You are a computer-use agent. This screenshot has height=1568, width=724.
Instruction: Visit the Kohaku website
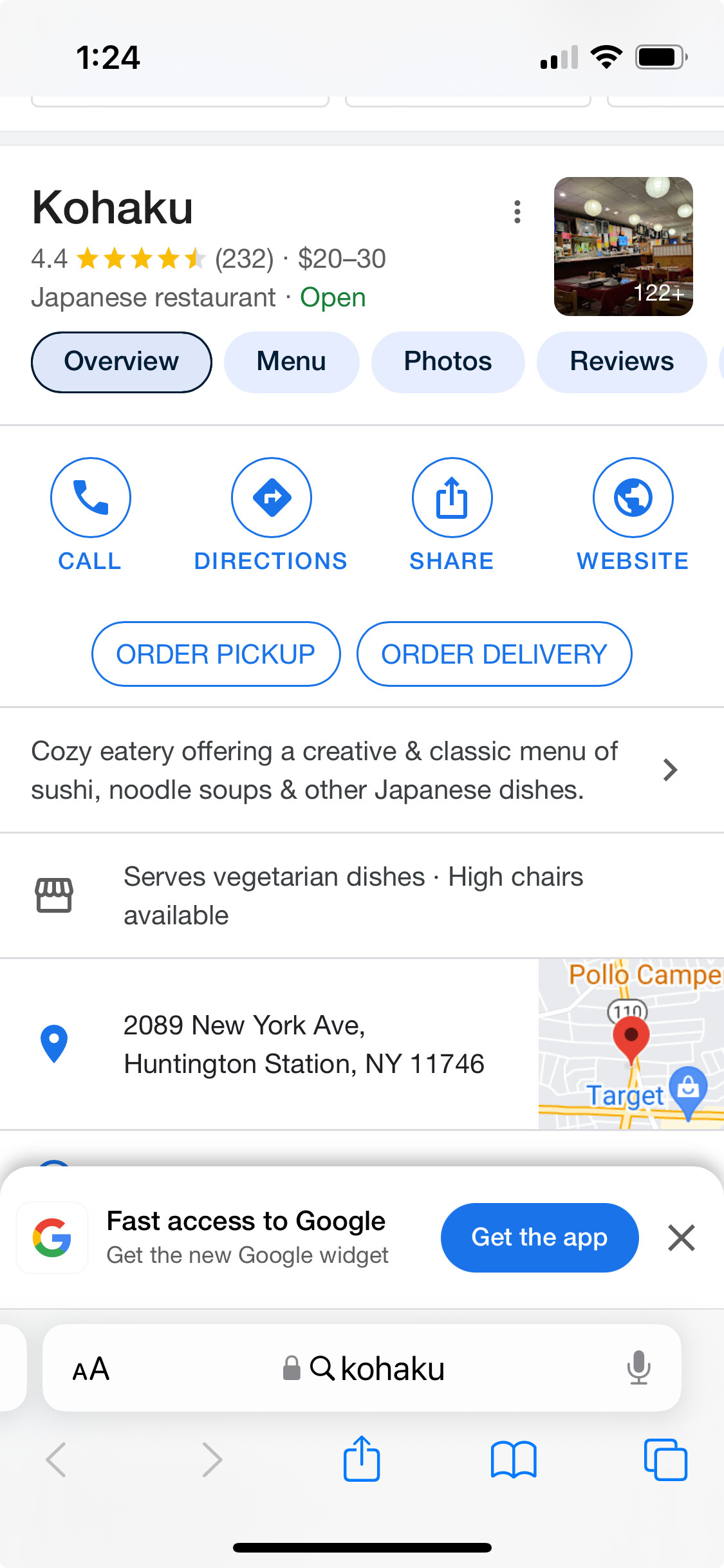point(633,498)
